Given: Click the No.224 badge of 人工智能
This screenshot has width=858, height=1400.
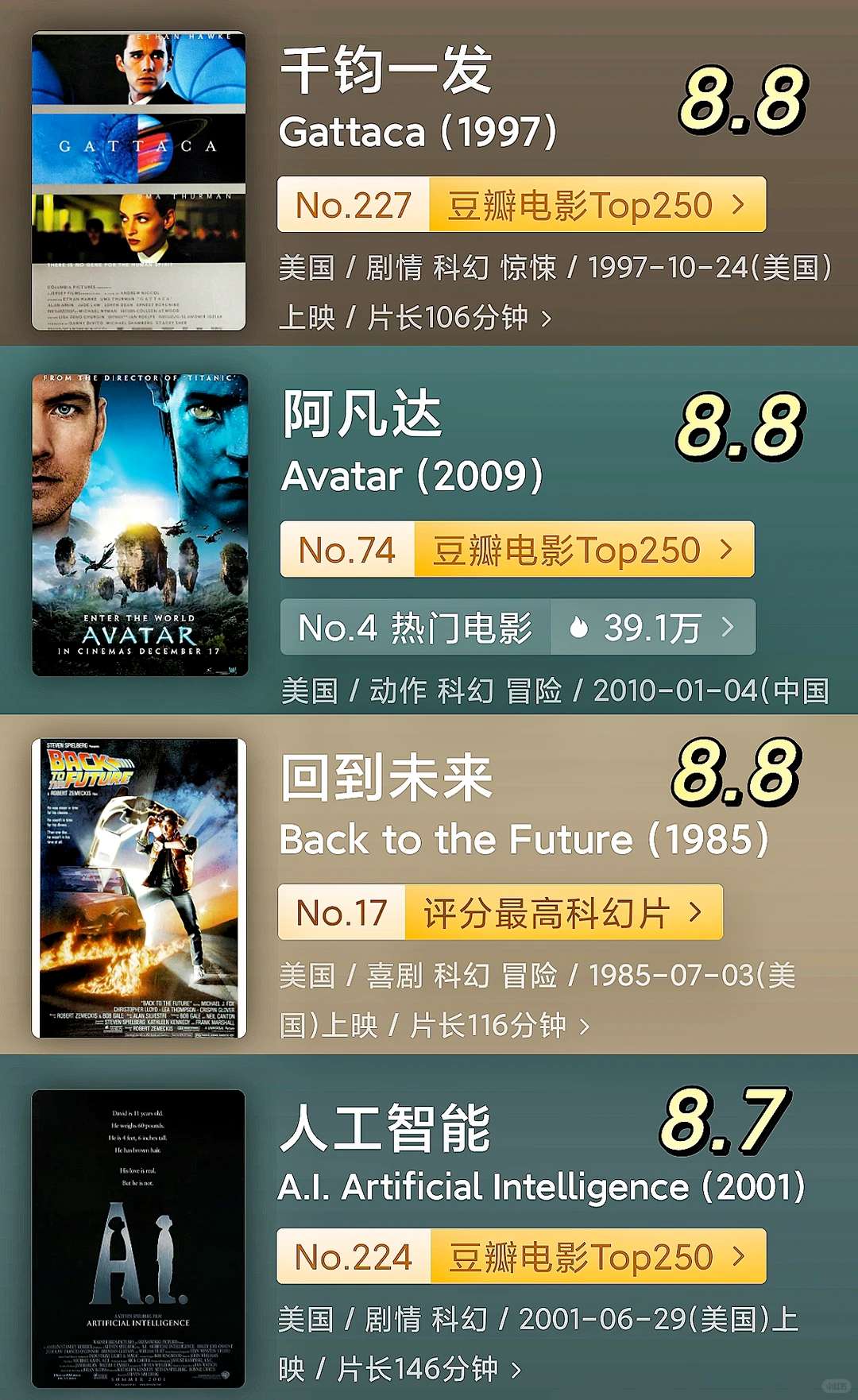Looking at the screenshot, I should (353, 1256).
